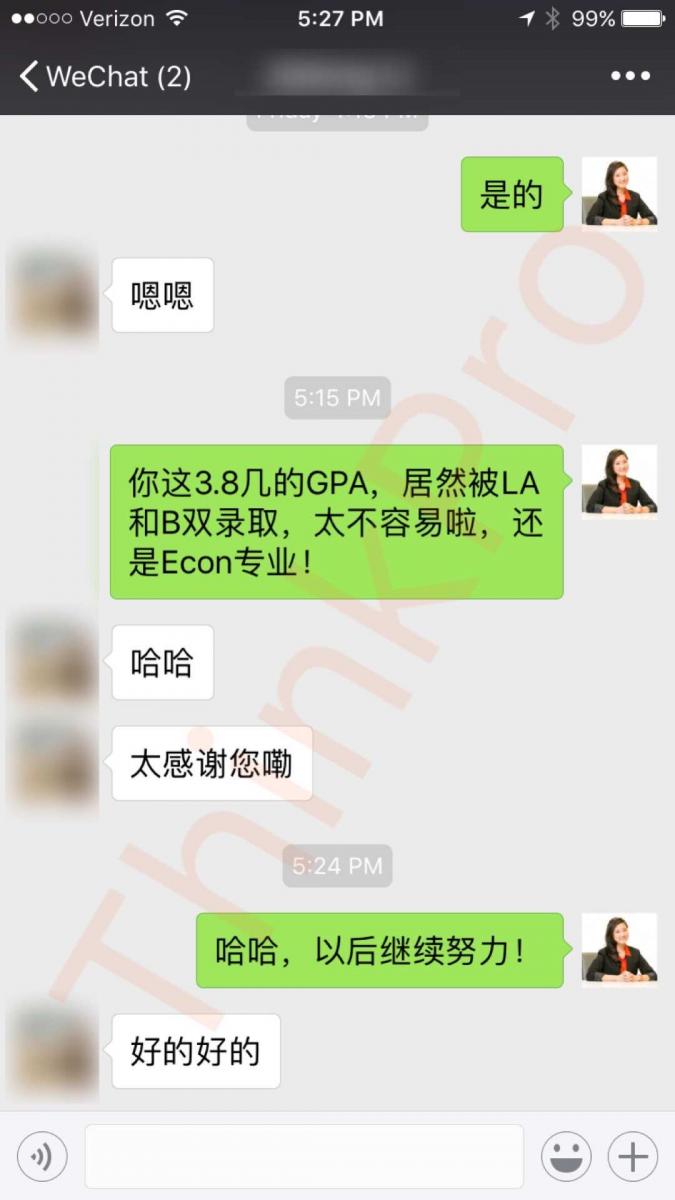Viewport: 675px width, 1200px height.
Task: Open contact avatar beside 好的好的 message
Action: point(52,1050)
